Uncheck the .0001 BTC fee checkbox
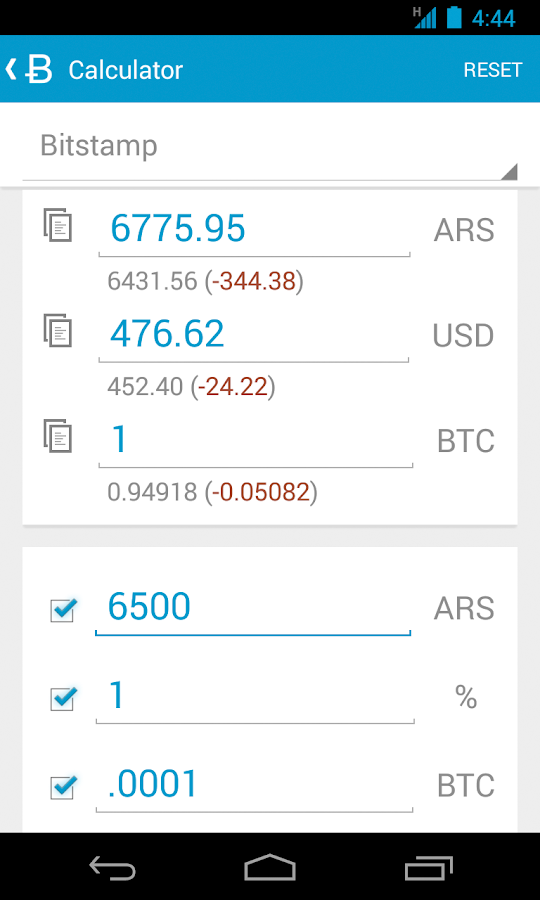 63,787
